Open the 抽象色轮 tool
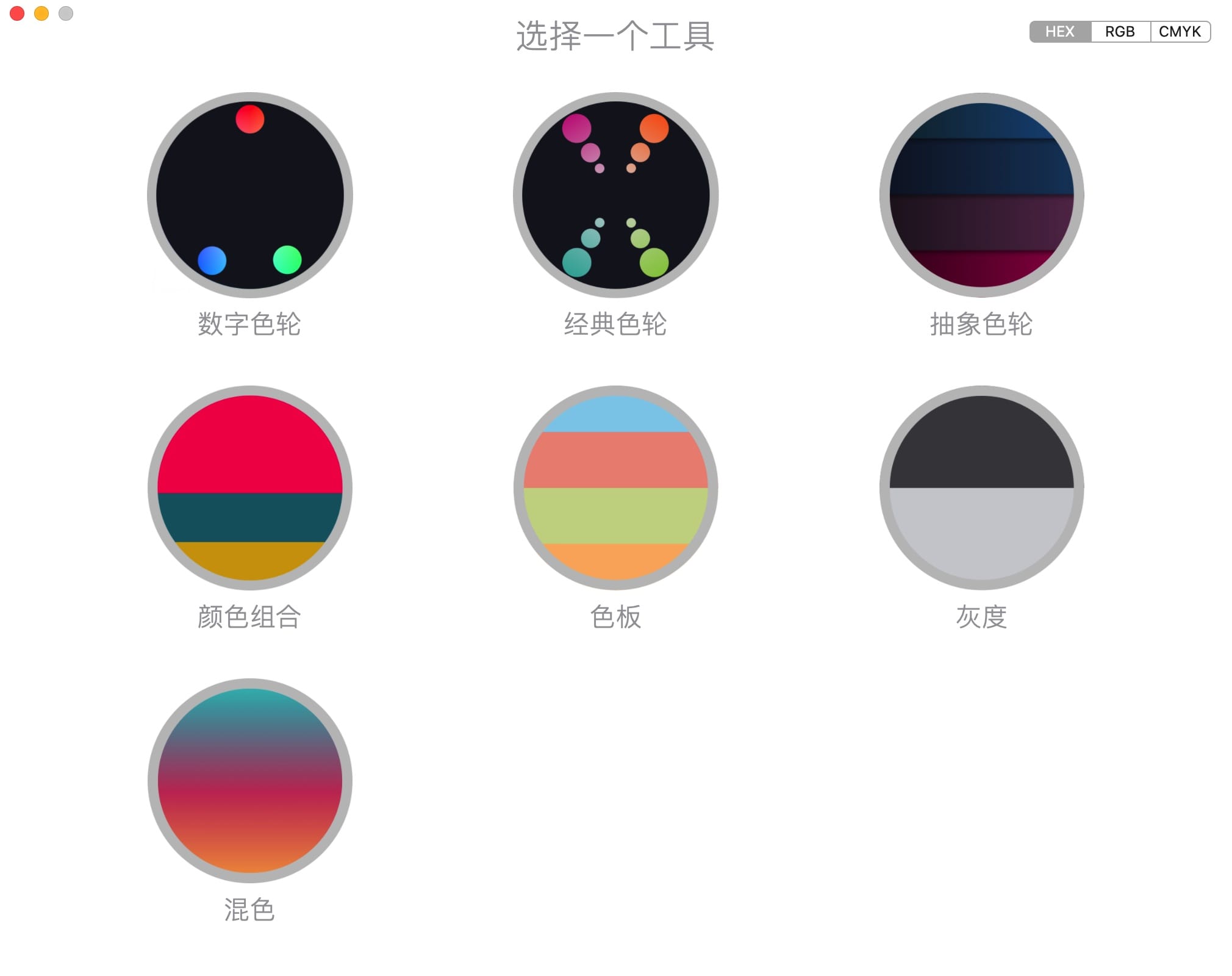This screenshot has width=1232, height=976. tap(981, 195)
